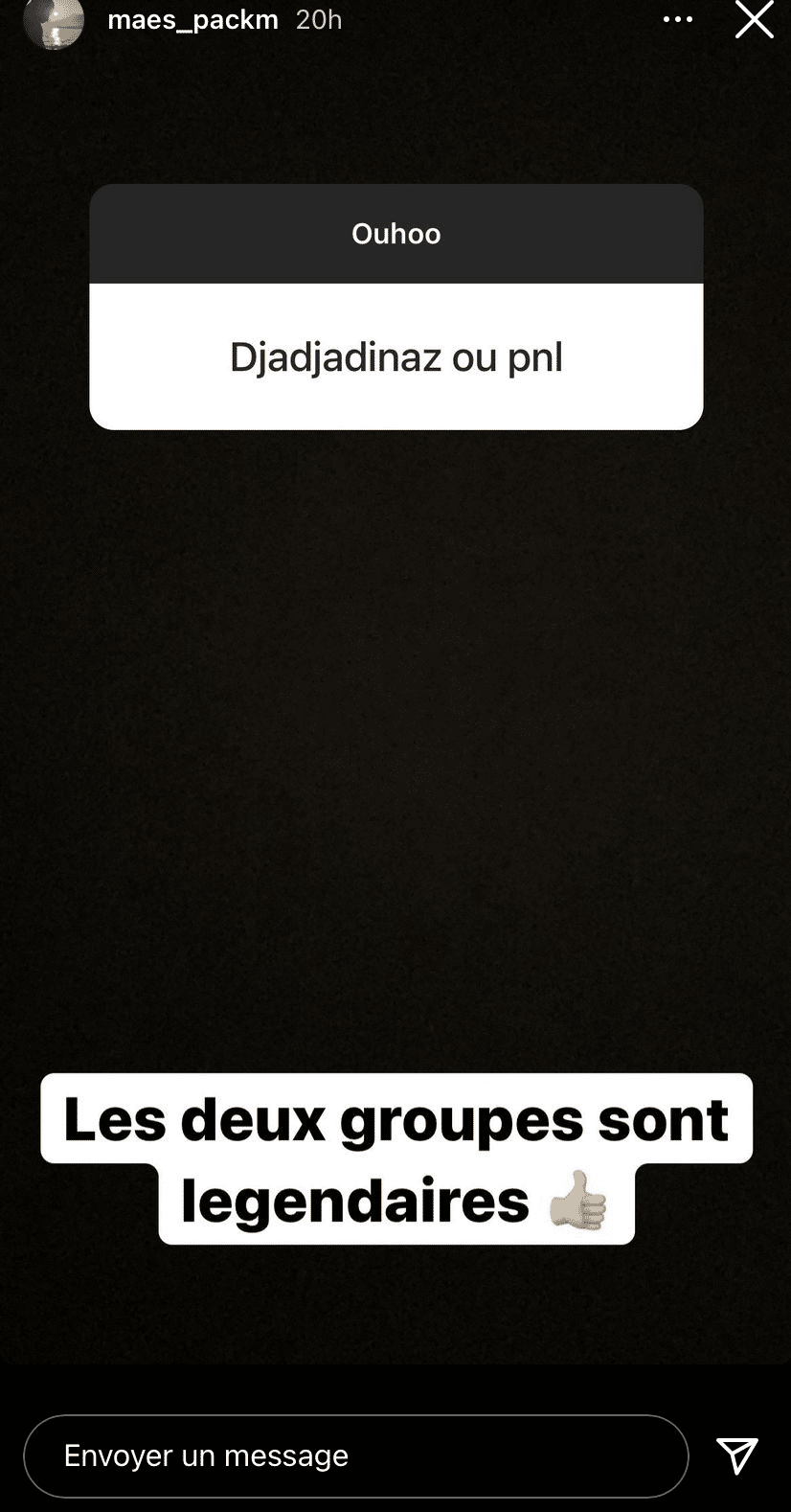This screenshot has height=1512, width=791.
Task: Open maes_packm's profile picture
Action: [53, 23]
